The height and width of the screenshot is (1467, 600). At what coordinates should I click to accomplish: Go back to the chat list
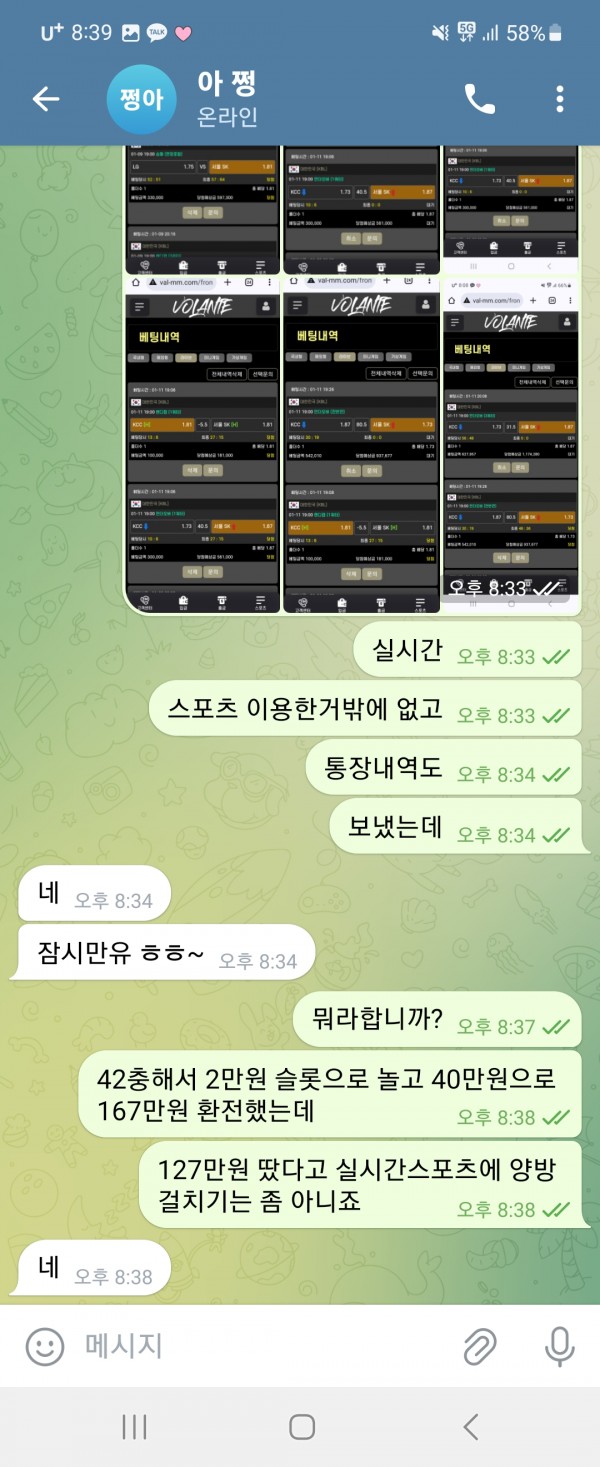pyautogui.click(x=46, y=98)
